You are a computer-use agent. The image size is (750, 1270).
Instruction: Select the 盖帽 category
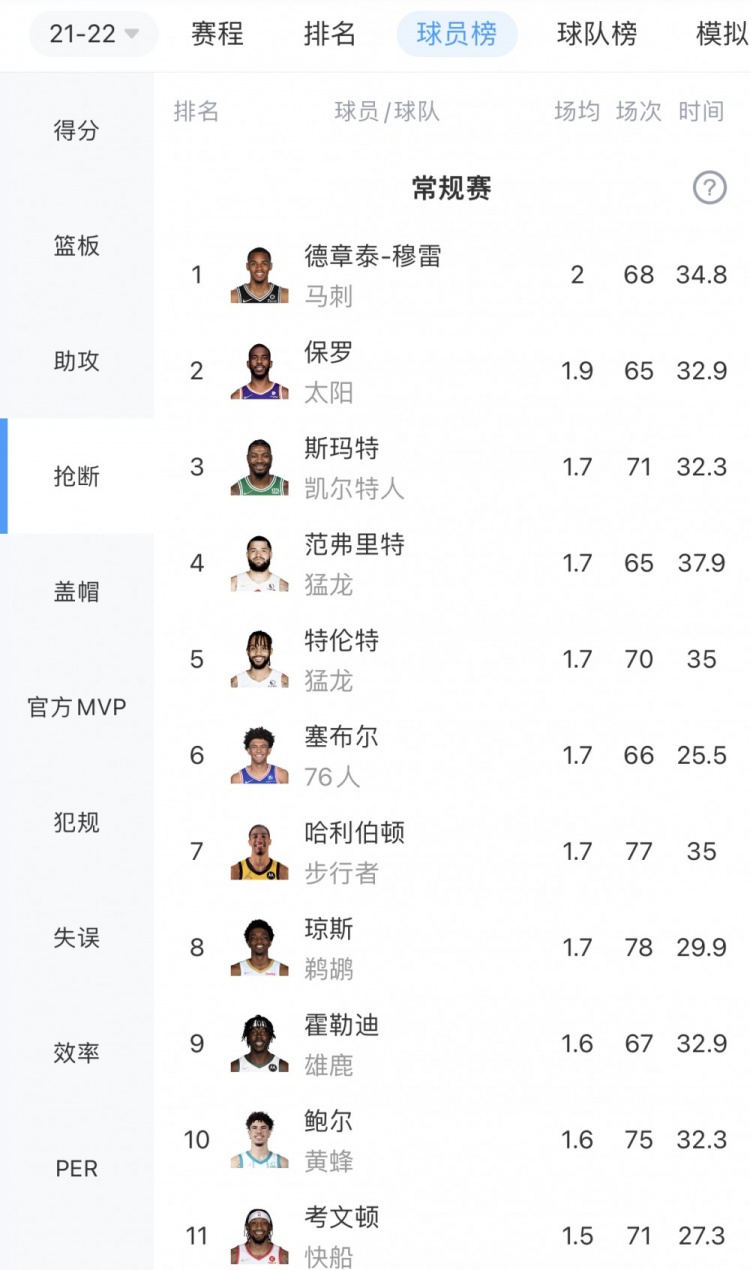click(x=77, y=592)
